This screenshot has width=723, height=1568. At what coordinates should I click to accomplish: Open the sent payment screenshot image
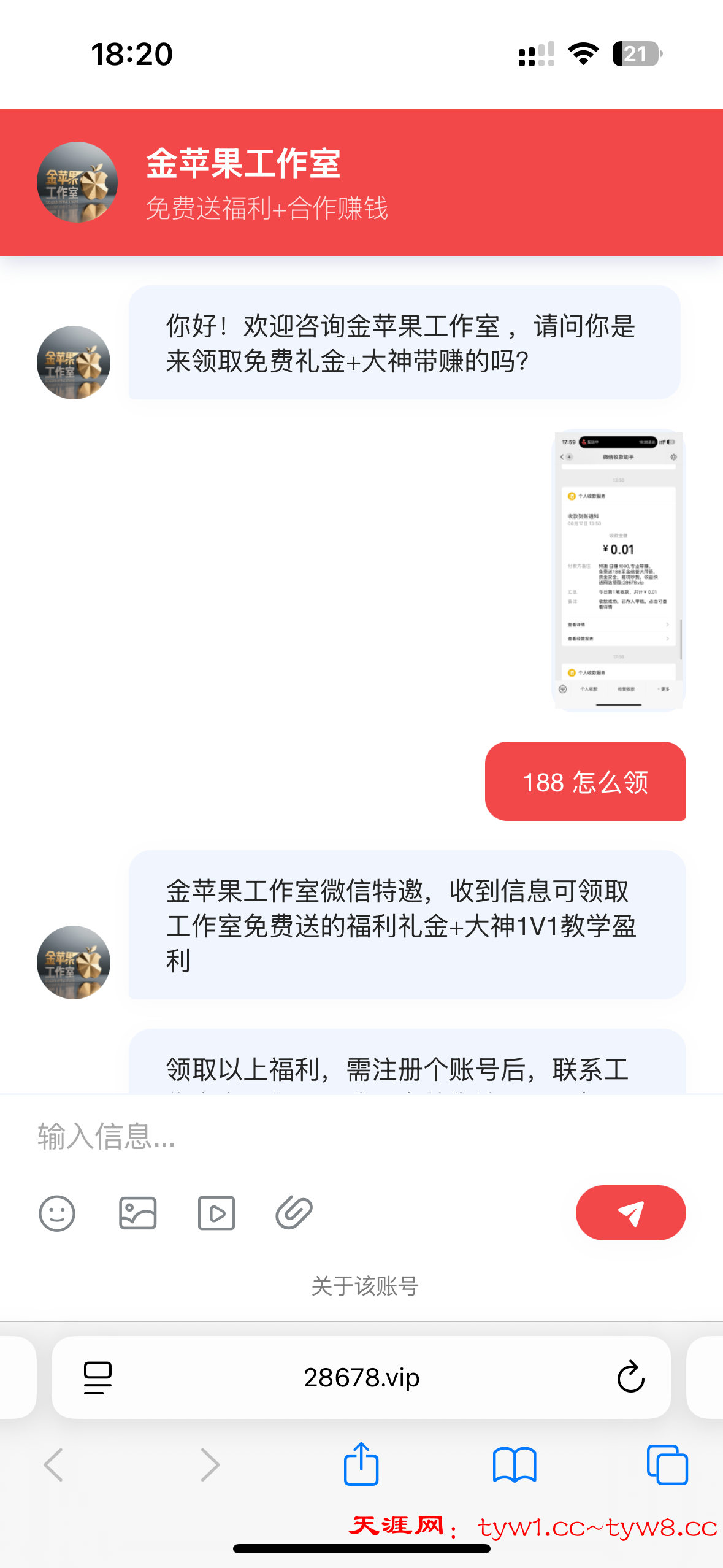(x=618, y=571)
